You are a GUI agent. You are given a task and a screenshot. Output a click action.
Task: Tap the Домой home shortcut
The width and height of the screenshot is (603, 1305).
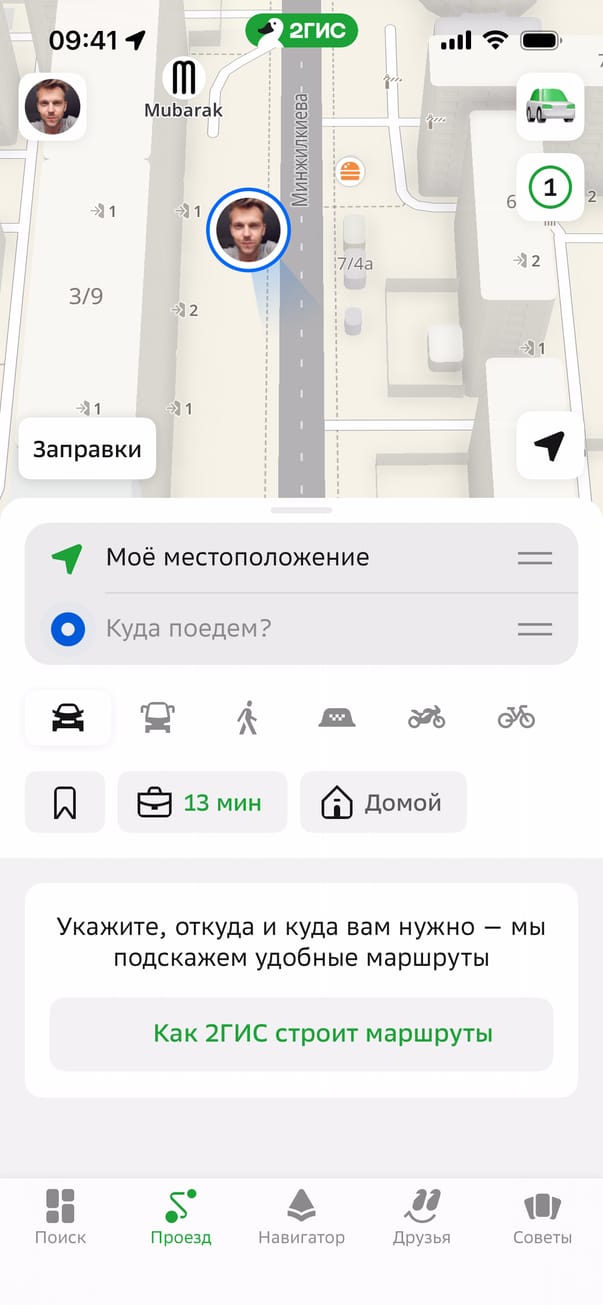tap(383, 802)
